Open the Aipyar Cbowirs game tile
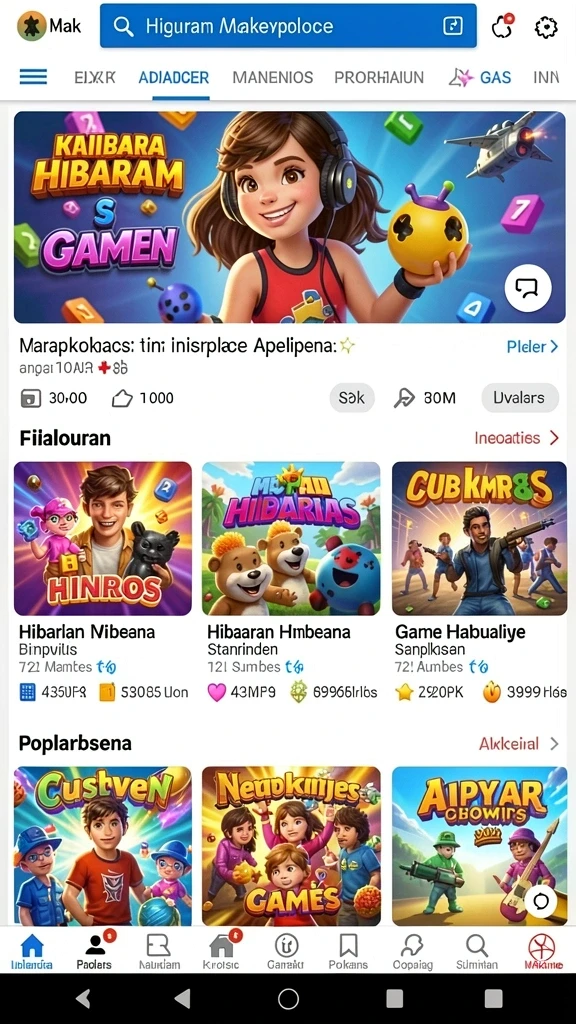 pyautogui.click(x=479, y=846)
